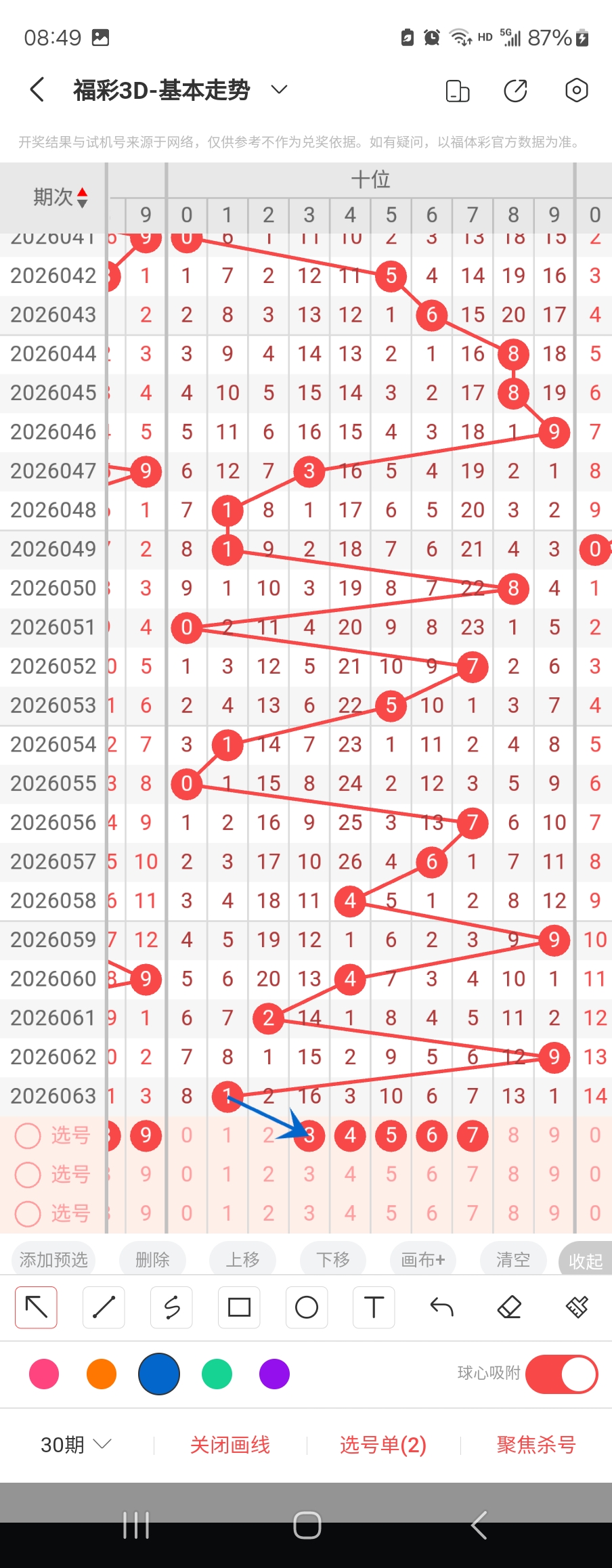The height and width of the screenshot is (1568, 612).
Task: Open 选号单(2) list
Action: pyautogui.click(x=383, y=1445)
